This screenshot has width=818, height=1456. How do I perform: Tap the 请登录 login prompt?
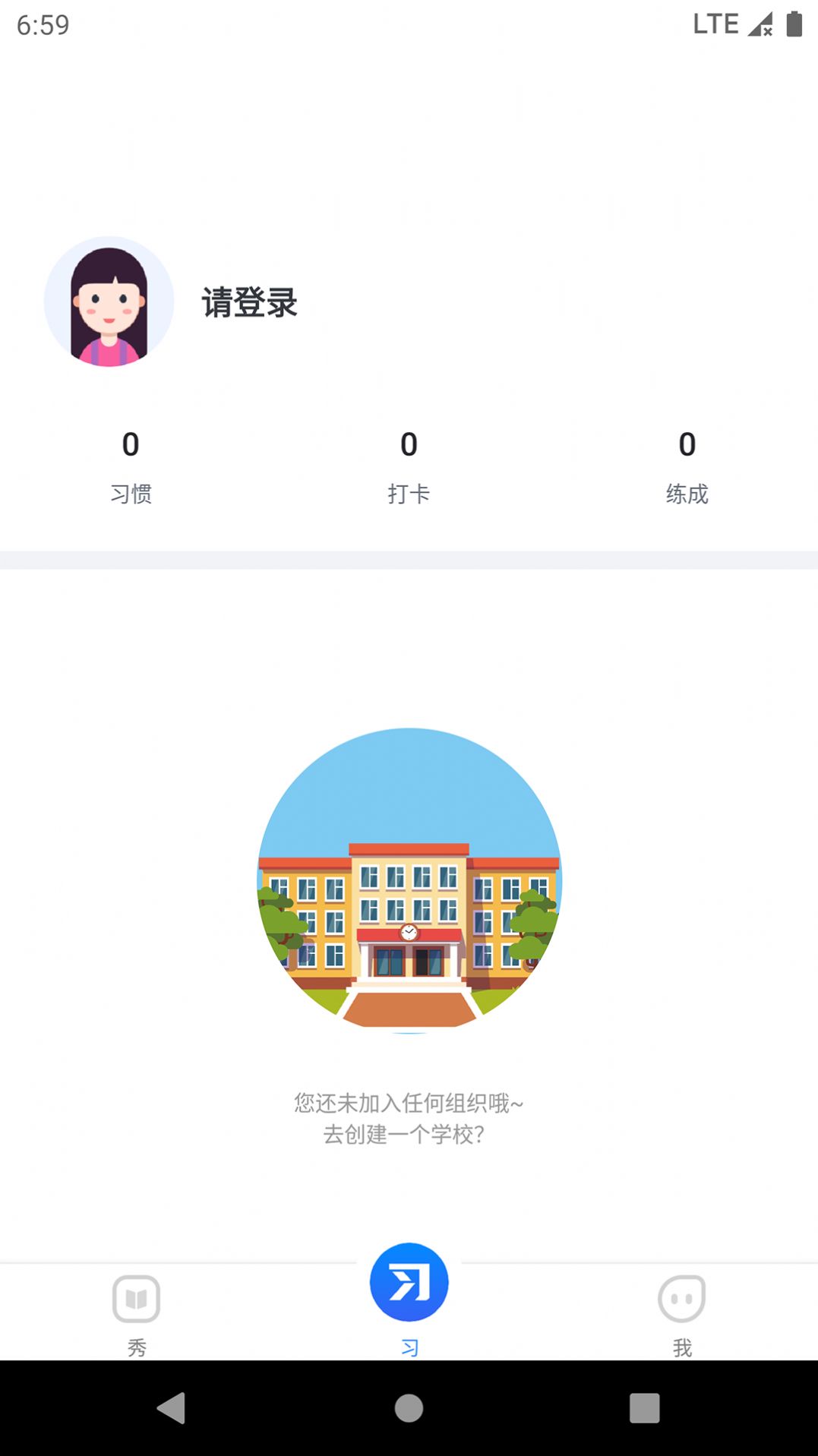(x=249, y=303)
